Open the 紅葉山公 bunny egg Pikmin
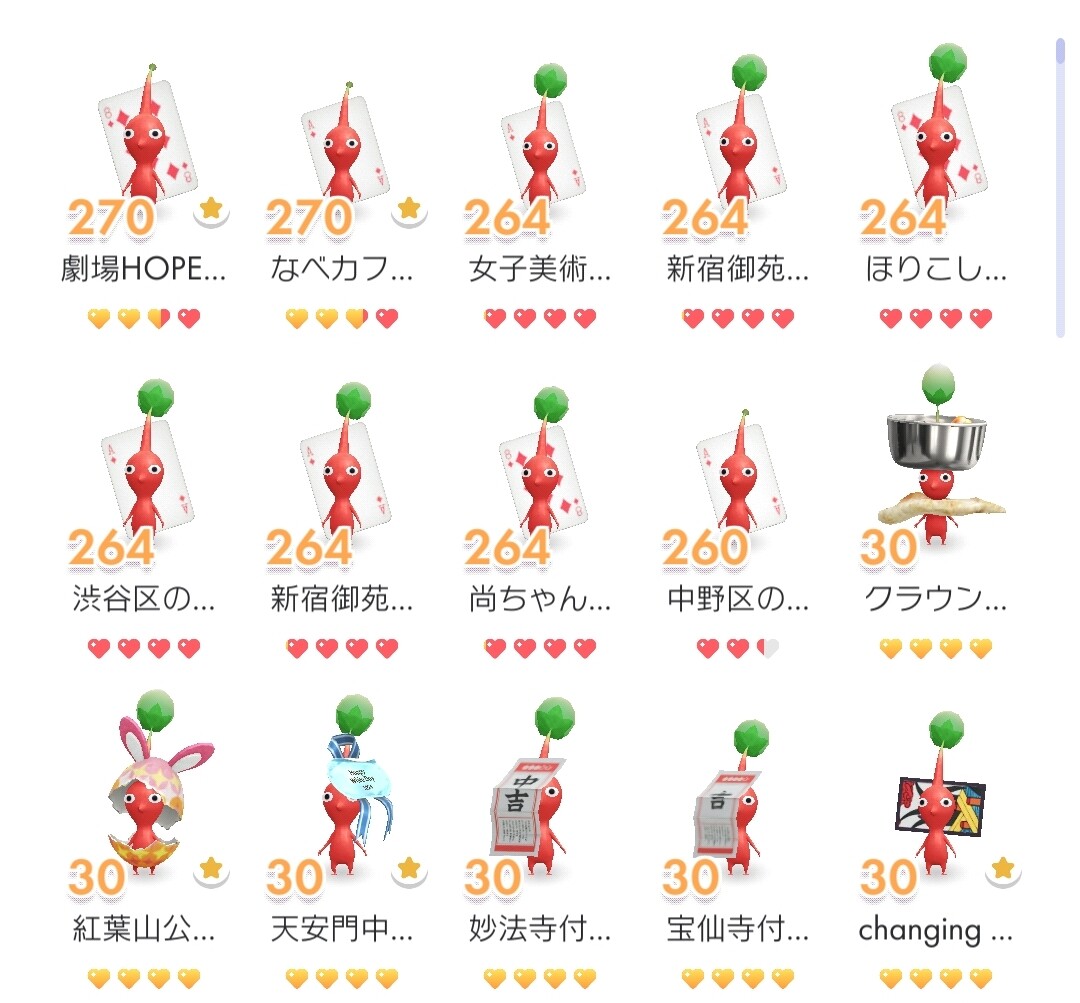This screenshot has height=1003, width=1080. [x=143, y=810]
